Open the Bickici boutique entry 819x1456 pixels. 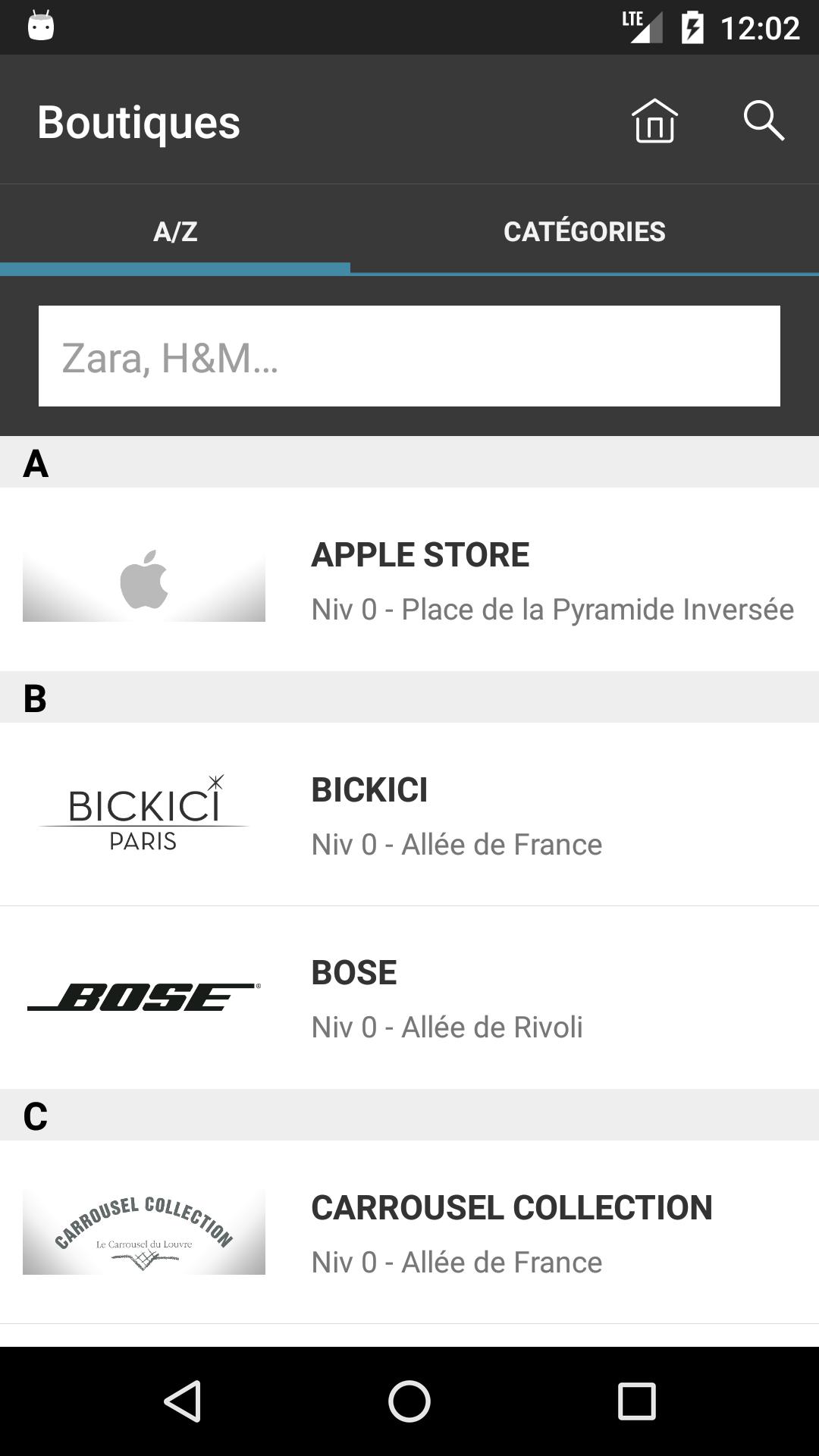(409, 815)
